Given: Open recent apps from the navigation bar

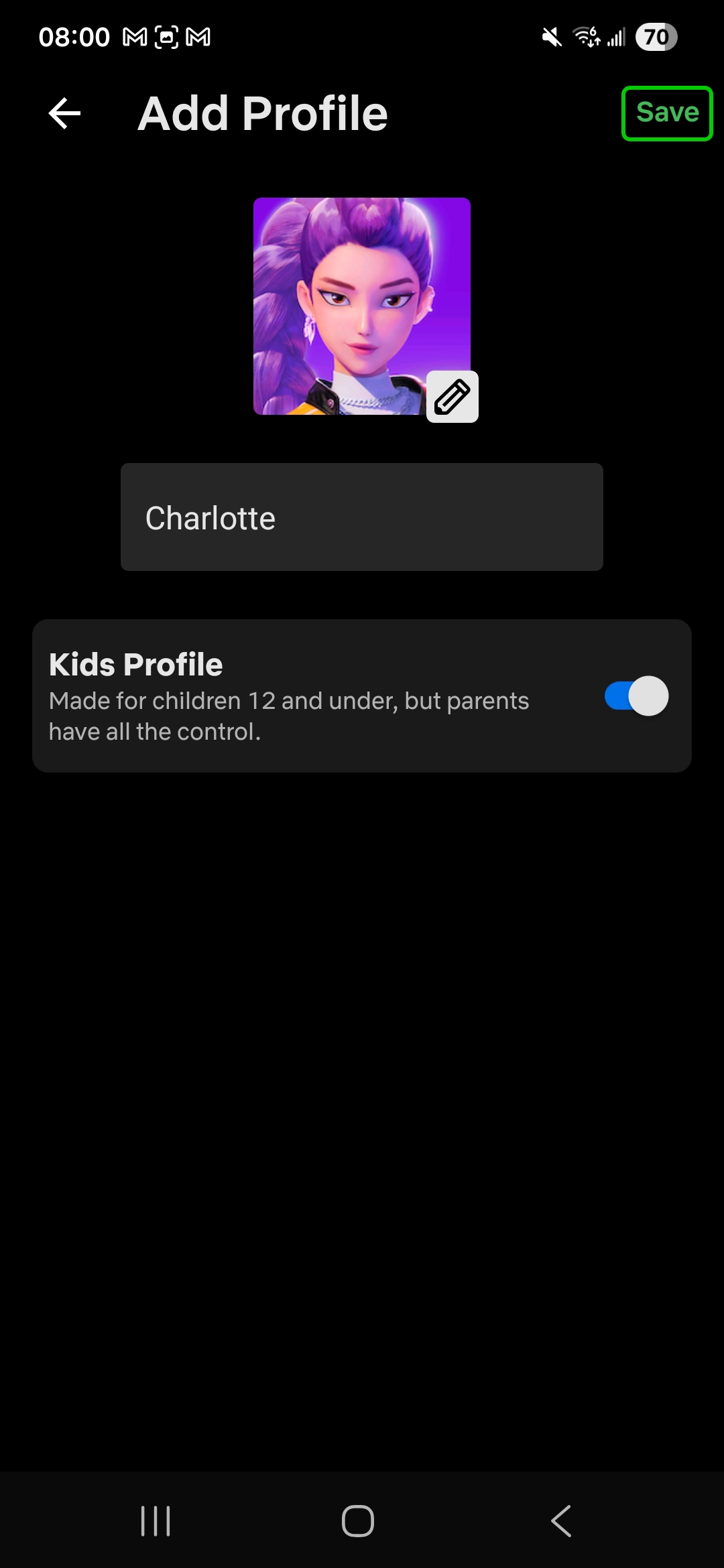Looking at the screenshot, I should coord(156,1521).
